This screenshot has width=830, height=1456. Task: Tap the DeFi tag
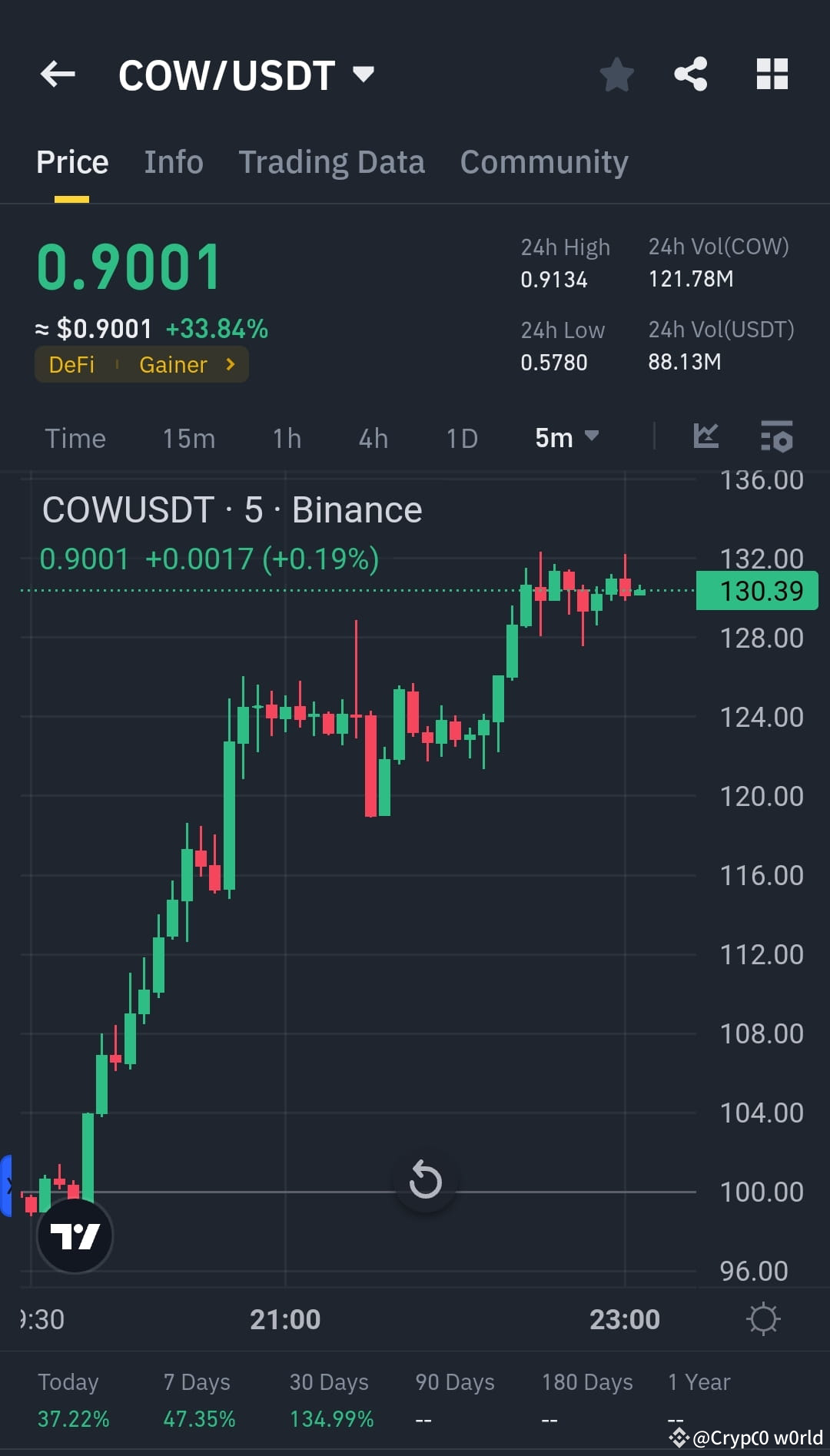point(72,364)
